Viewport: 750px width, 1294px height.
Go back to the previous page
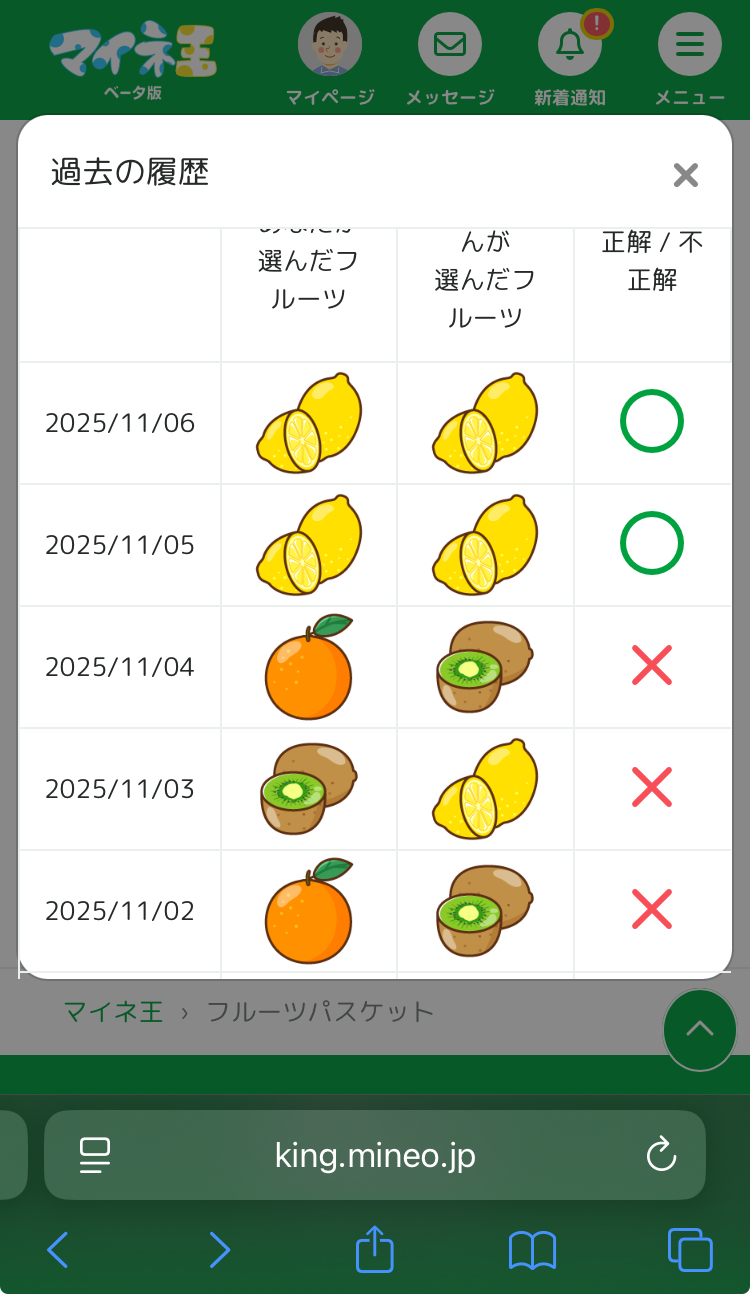[58, 1250]
